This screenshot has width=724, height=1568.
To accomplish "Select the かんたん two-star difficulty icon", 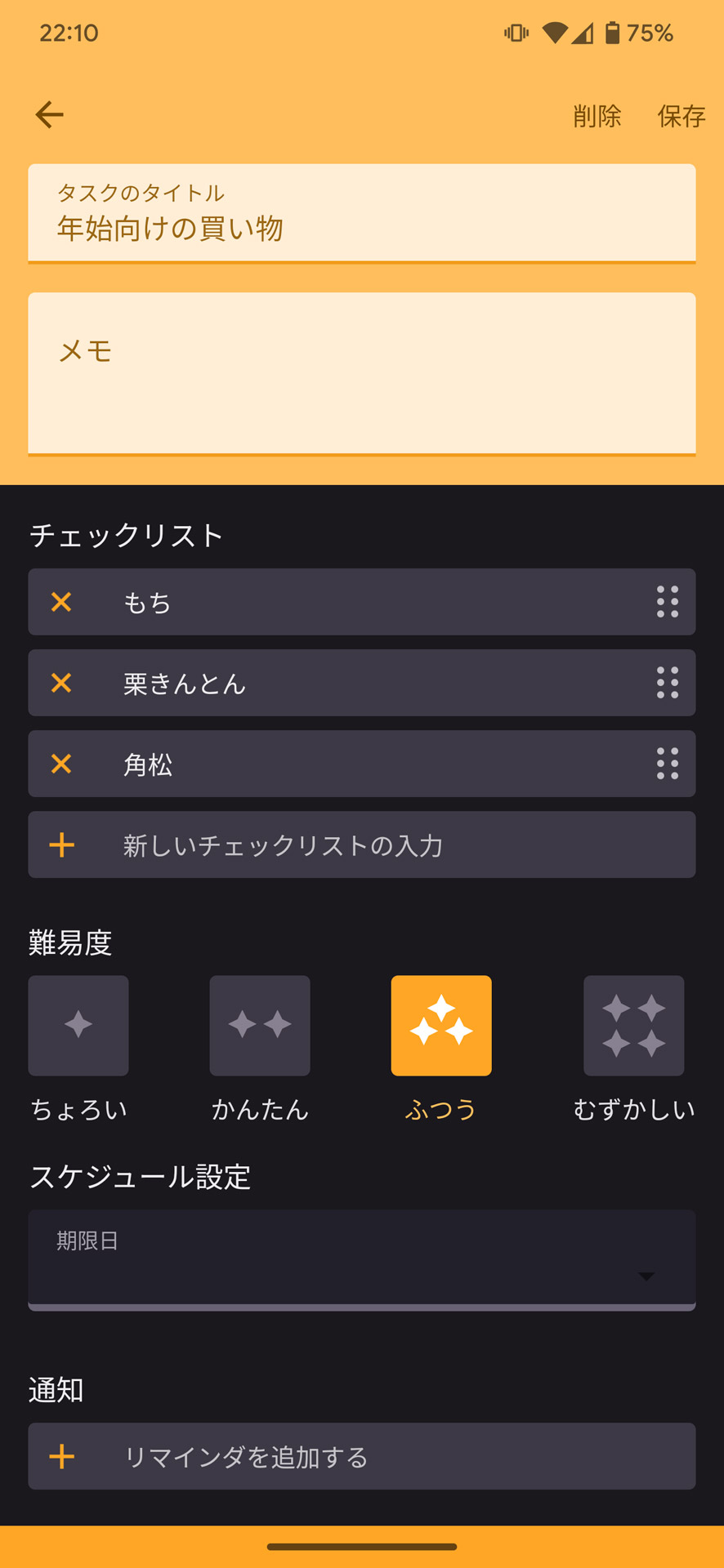I will coord(259,1026).
